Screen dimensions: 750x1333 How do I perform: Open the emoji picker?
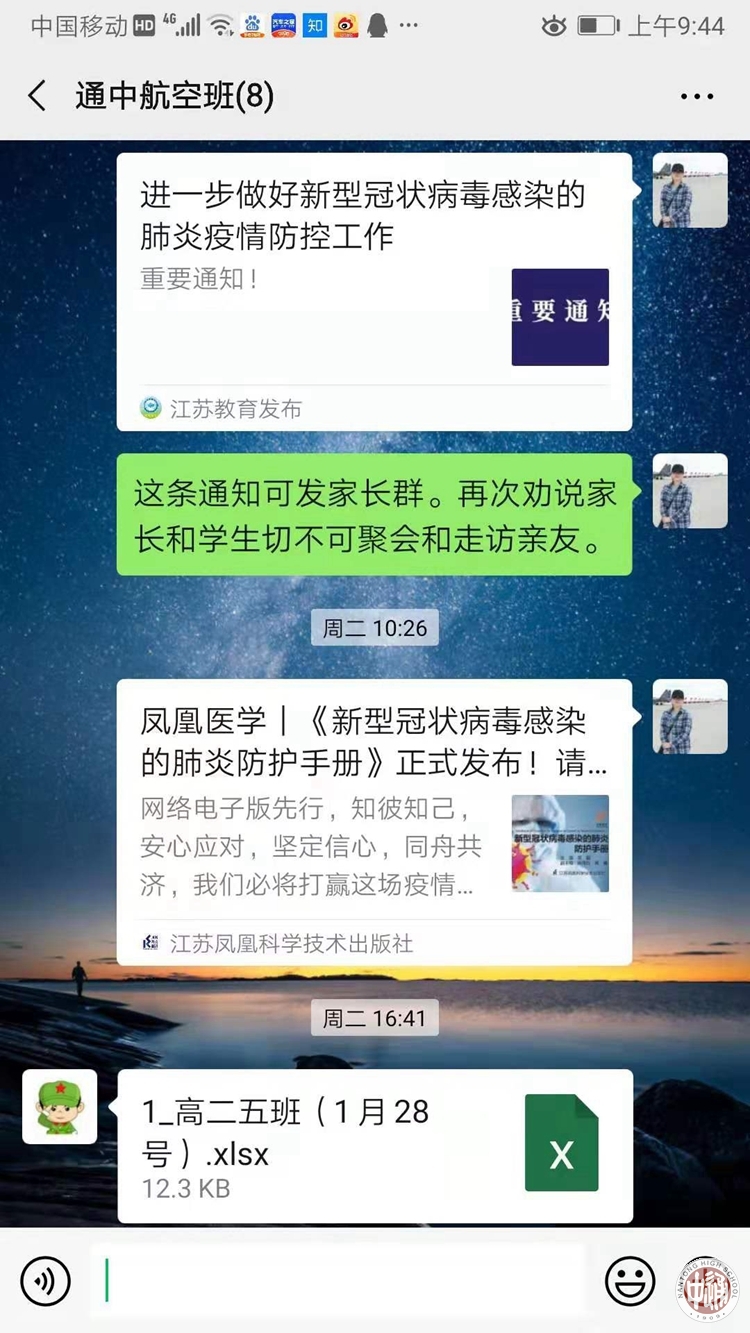630,1281
